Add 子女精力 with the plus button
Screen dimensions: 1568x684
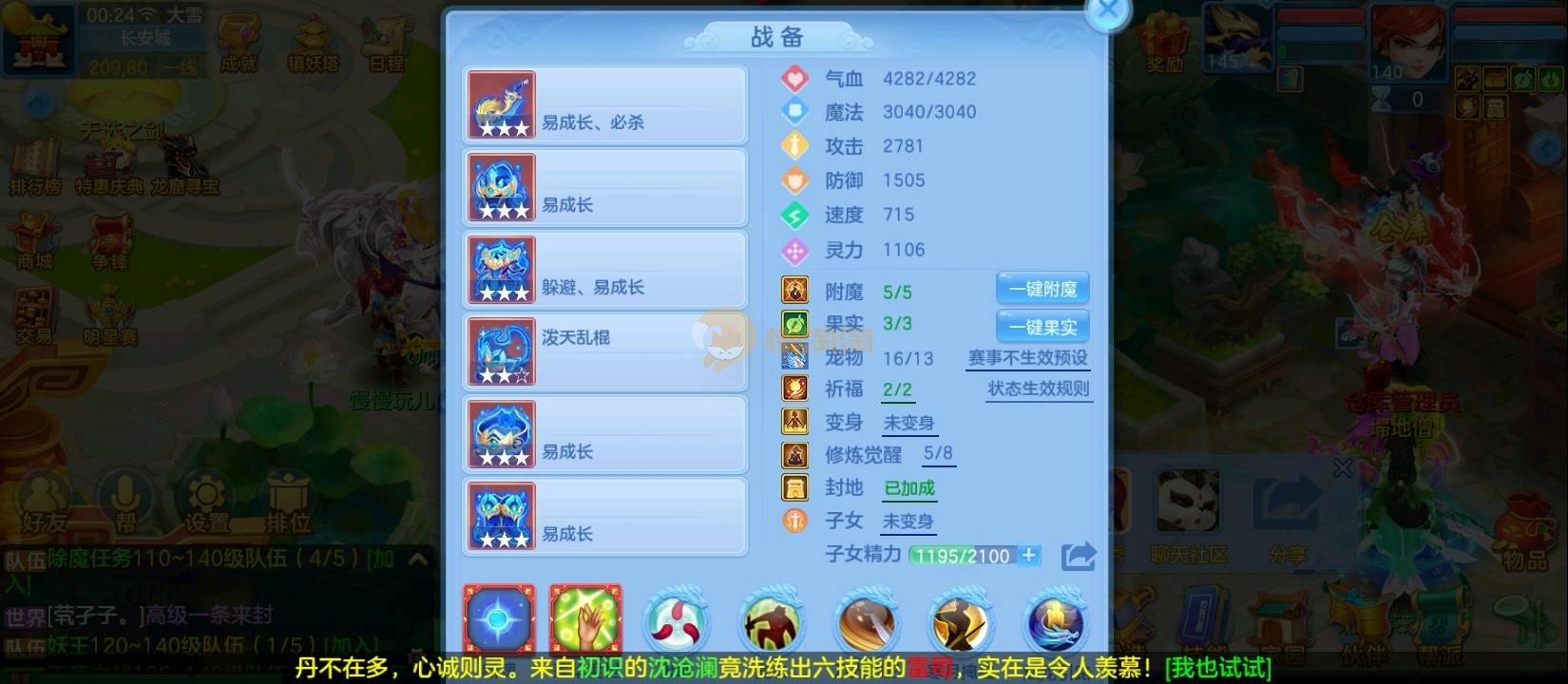coord(1029,555)
